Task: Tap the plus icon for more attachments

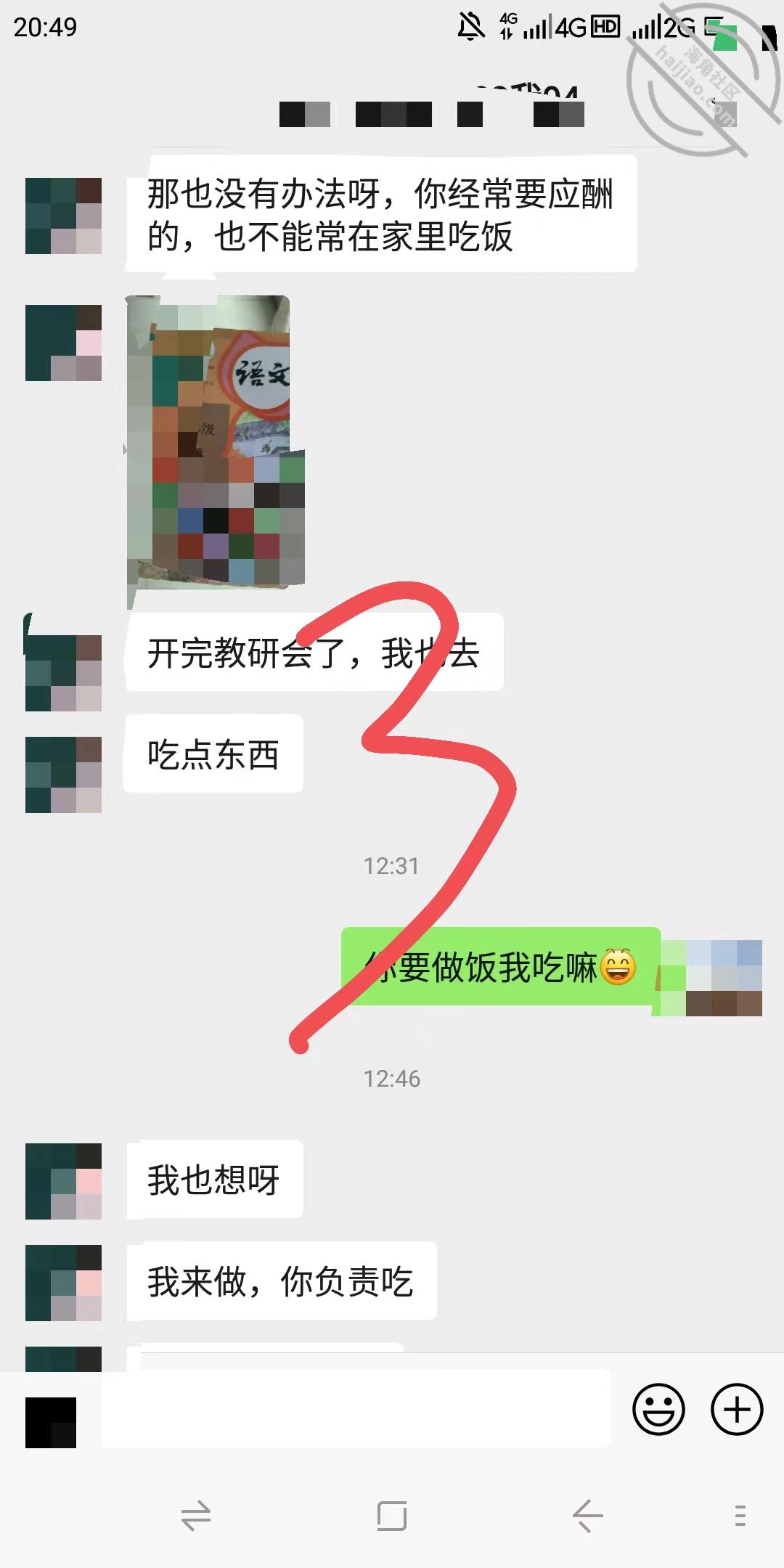Action: tap(737, 1410)
